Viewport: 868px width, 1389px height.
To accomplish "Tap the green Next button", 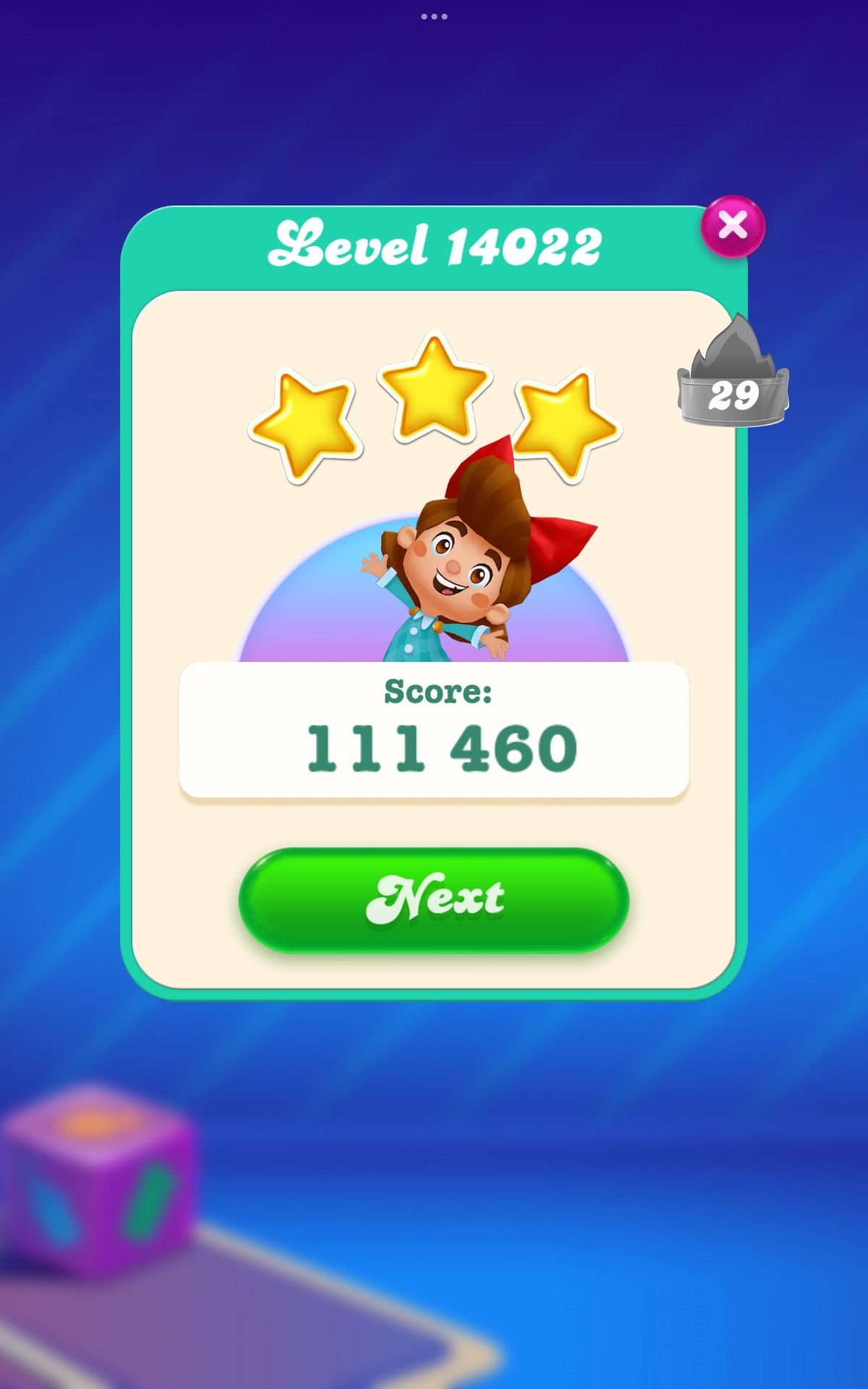I will pos(434,900).
